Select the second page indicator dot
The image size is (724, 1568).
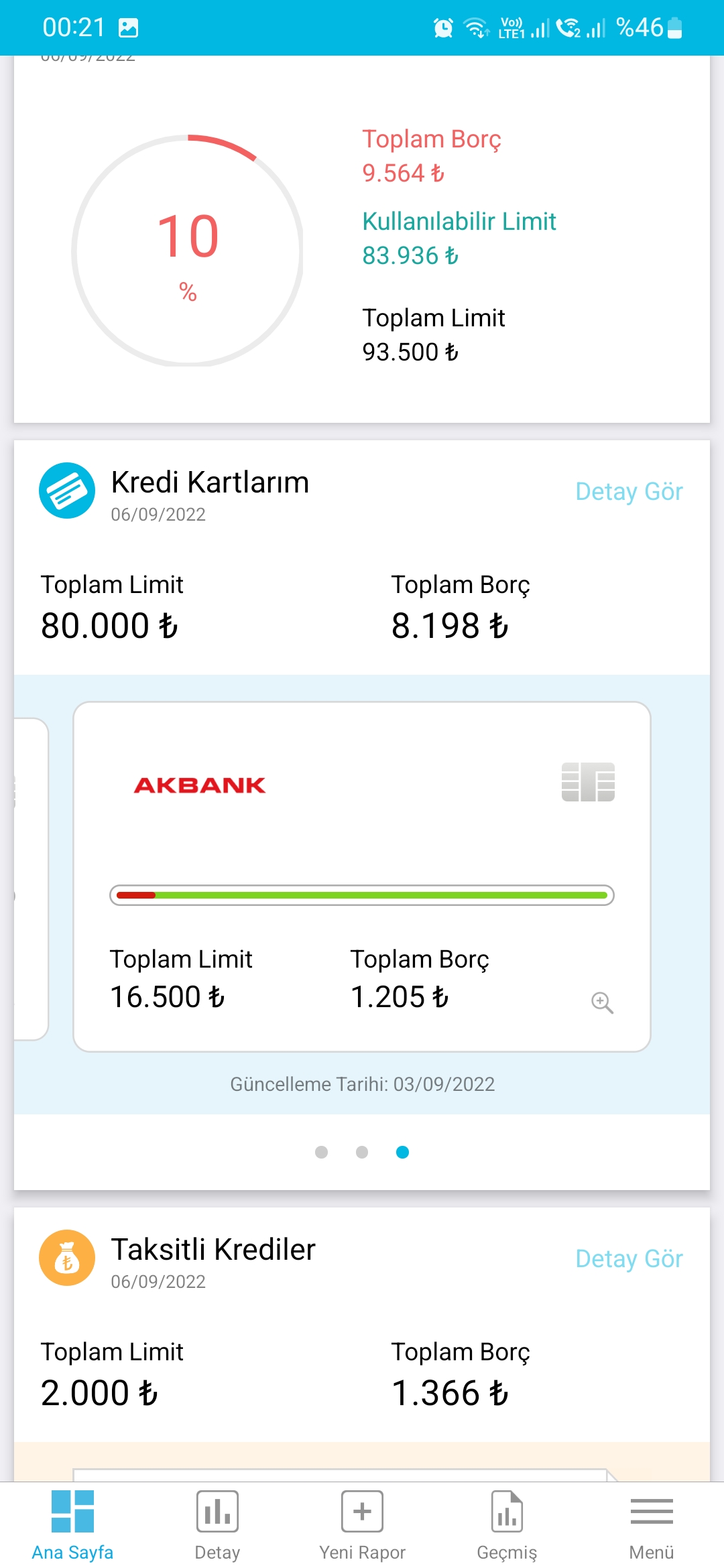[362, 1152]
